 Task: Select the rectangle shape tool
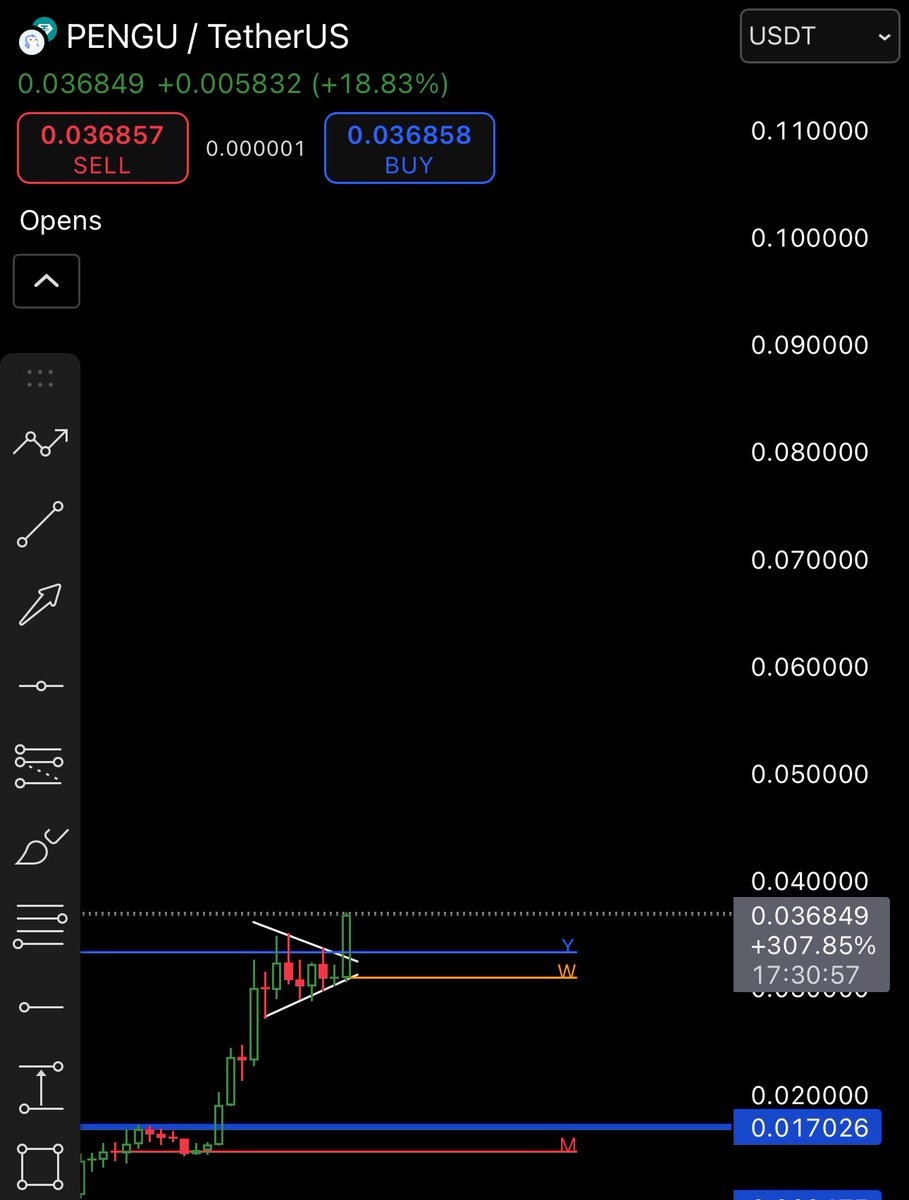point(40,1166)
